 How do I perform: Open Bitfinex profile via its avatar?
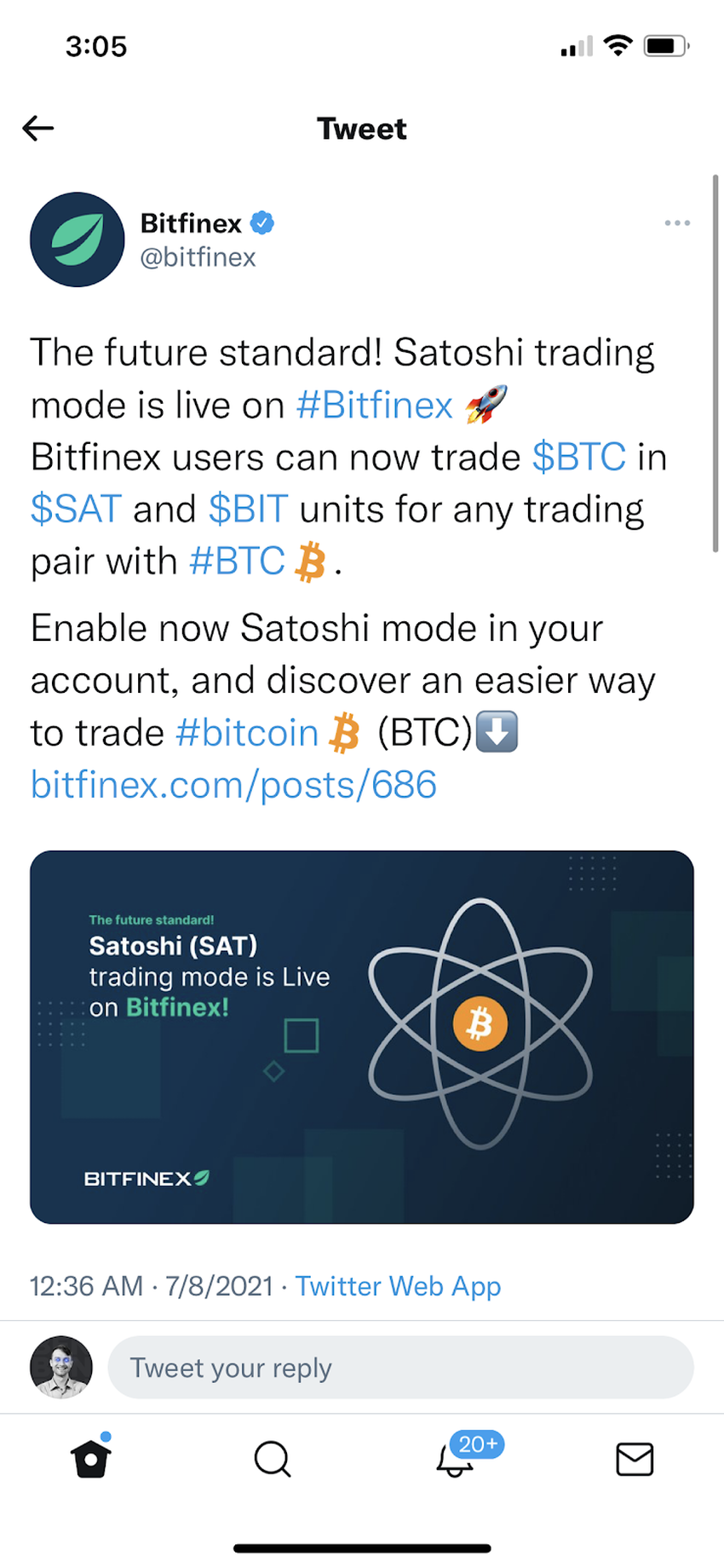(x=78, y=239)
